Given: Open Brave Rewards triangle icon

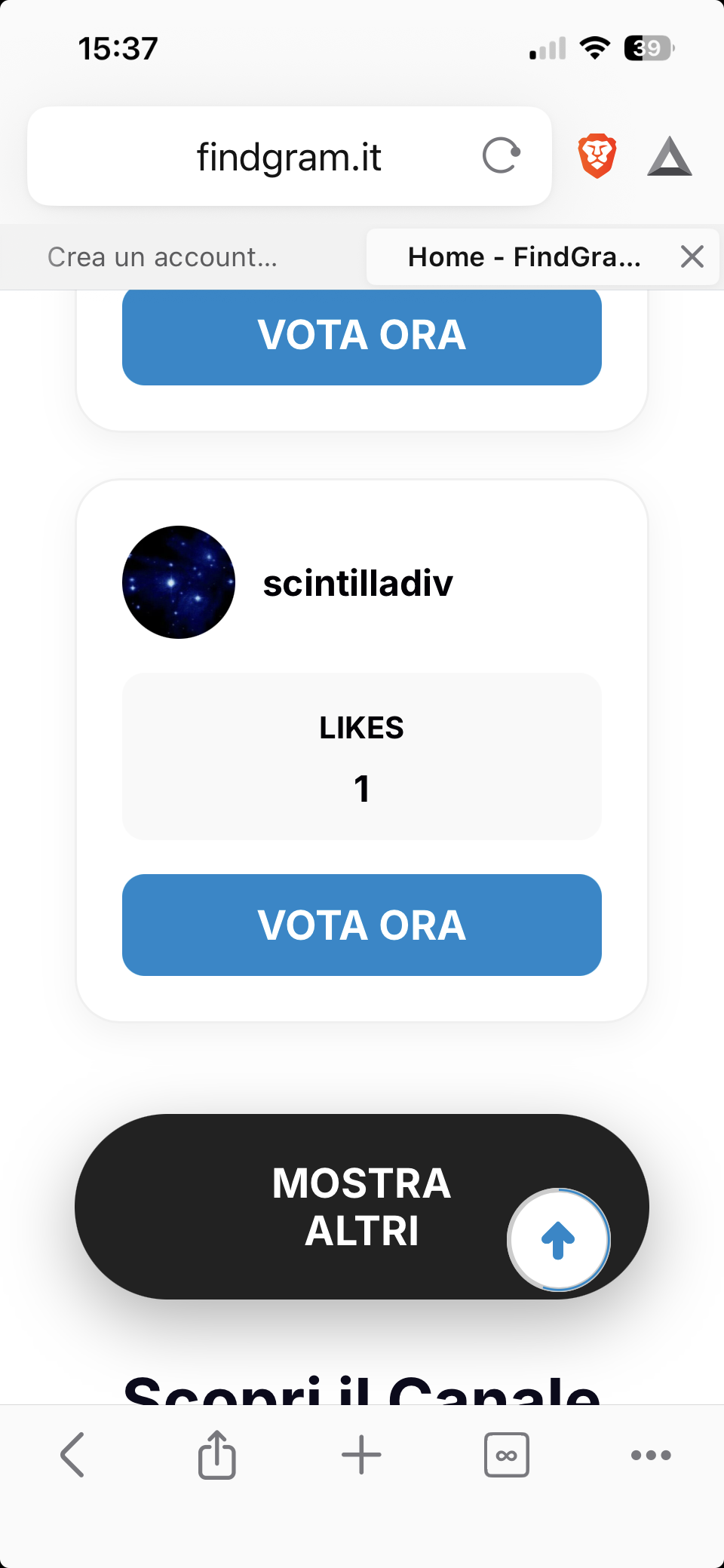Looking at the screenshot, I should click(x=670, y=157).
